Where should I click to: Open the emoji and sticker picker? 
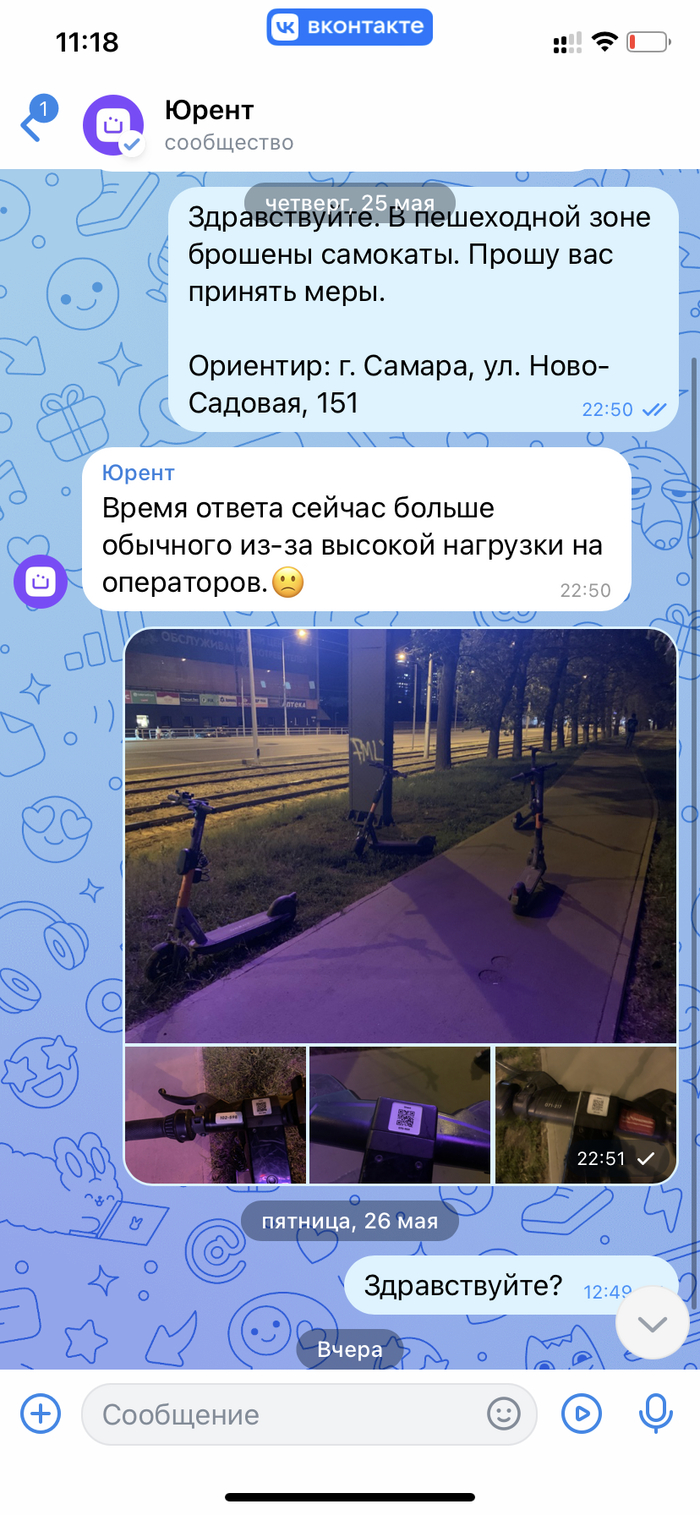pos(503,1414)
